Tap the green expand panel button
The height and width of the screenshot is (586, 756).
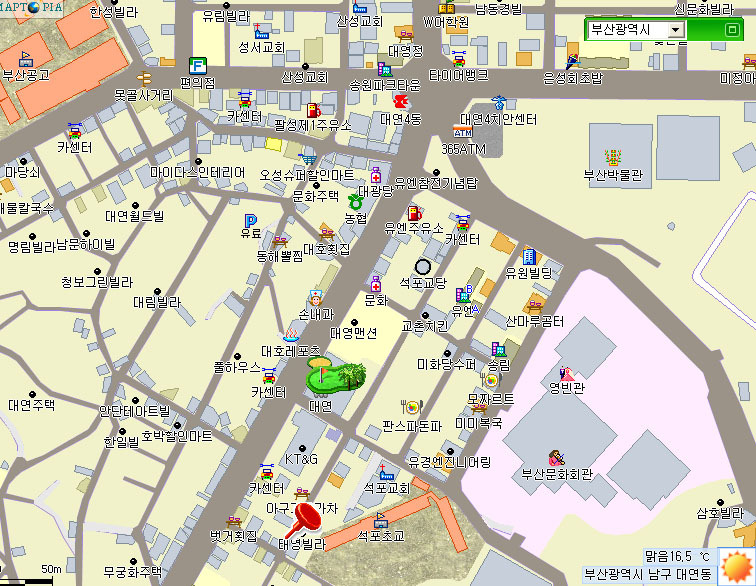pyautogui.click(x=732, y=30)
